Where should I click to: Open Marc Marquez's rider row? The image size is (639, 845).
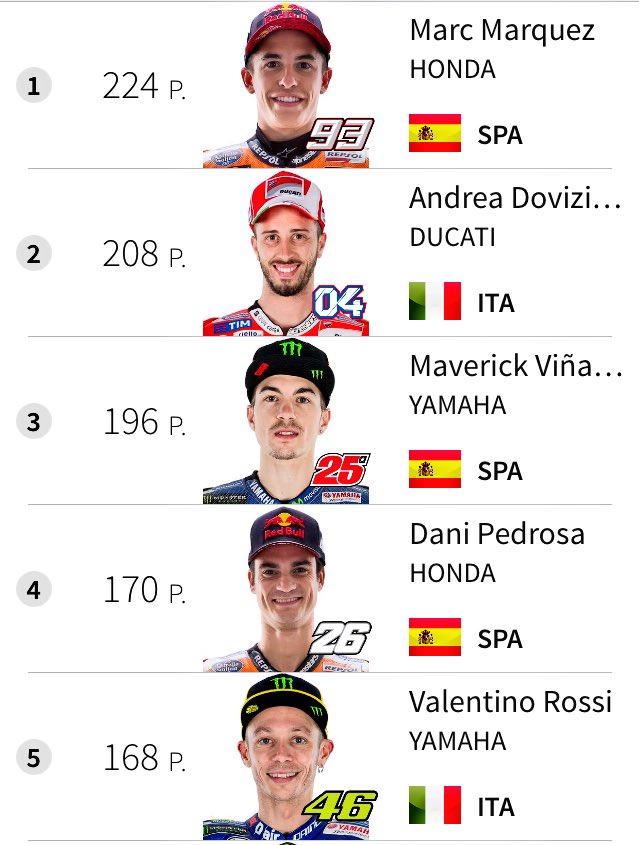[x=502, y=31]
